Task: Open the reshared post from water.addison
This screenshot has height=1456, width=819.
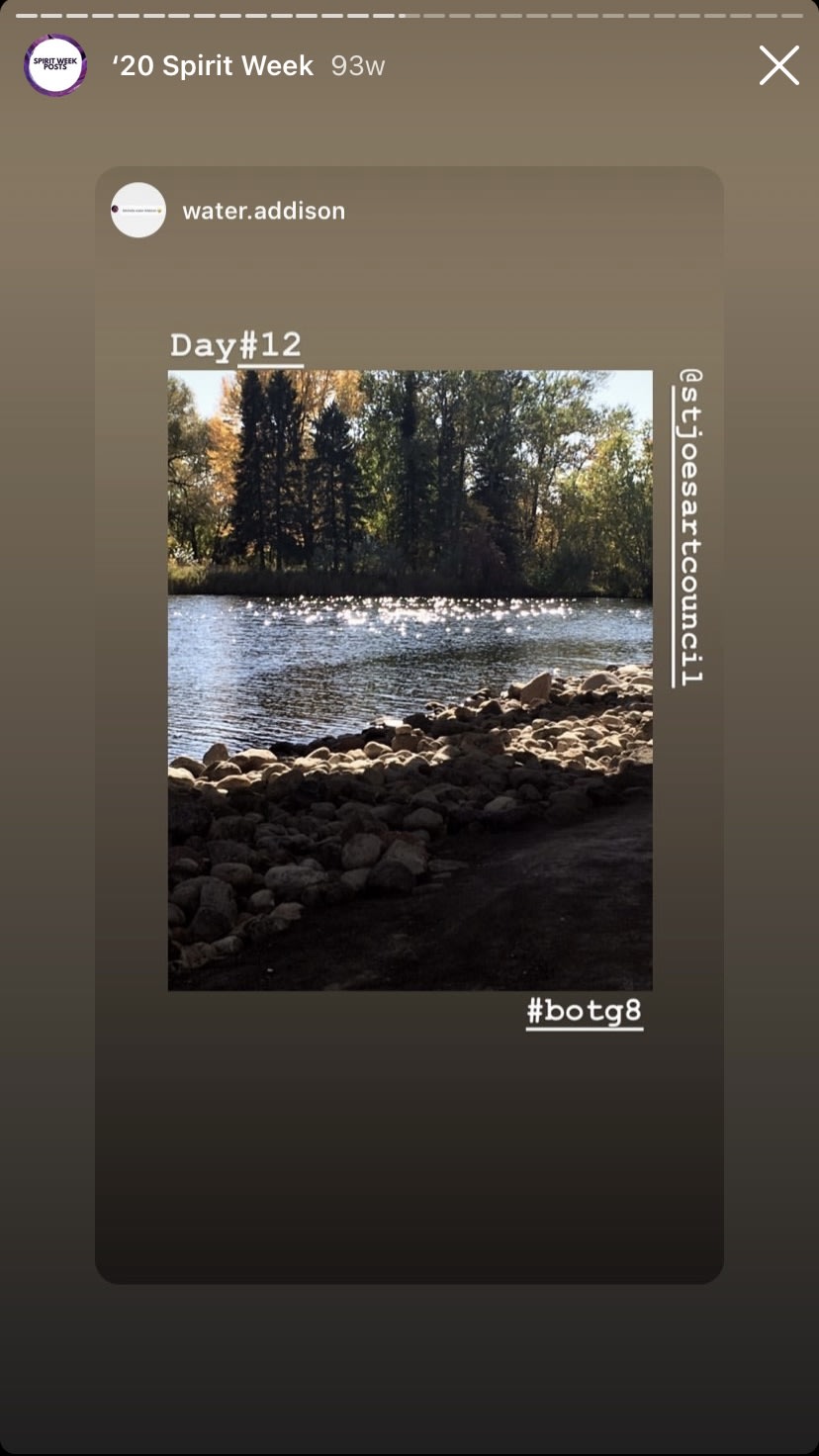Action: coord(409,680)
